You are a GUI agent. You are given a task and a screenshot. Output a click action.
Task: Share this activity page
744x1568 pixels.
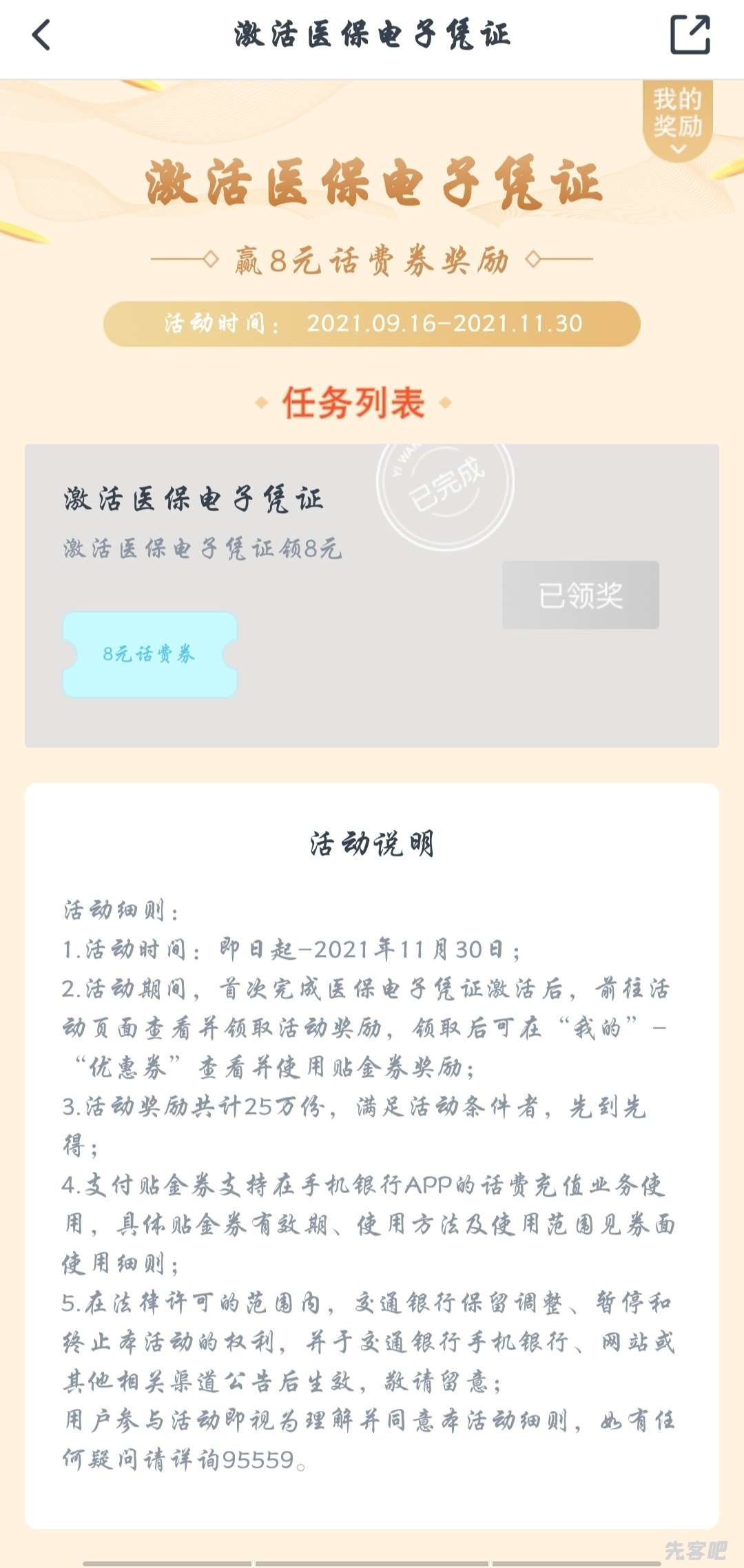[690, 34]
